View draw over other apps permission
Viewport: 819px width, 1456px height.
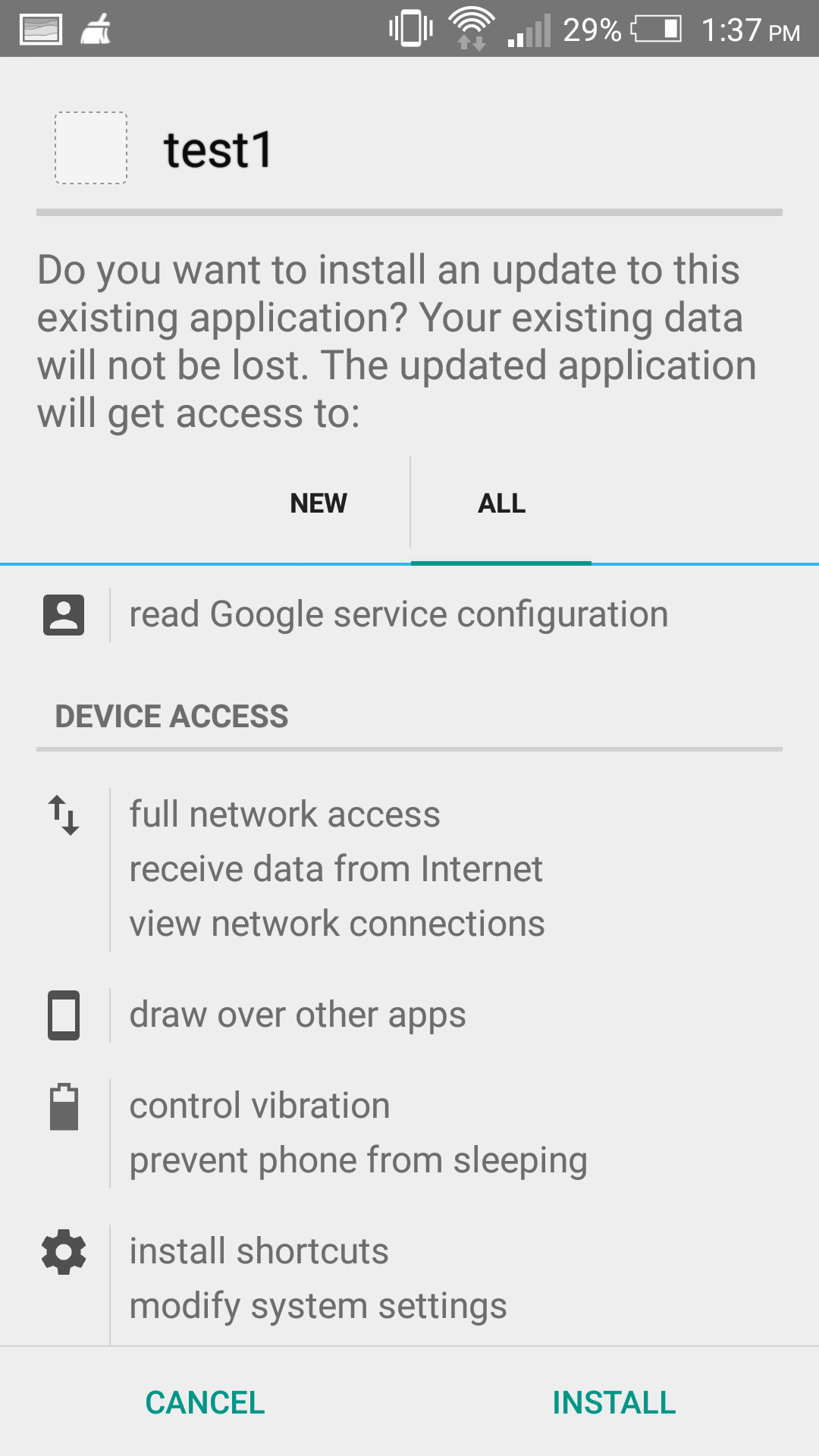[x=297, y=1015]
